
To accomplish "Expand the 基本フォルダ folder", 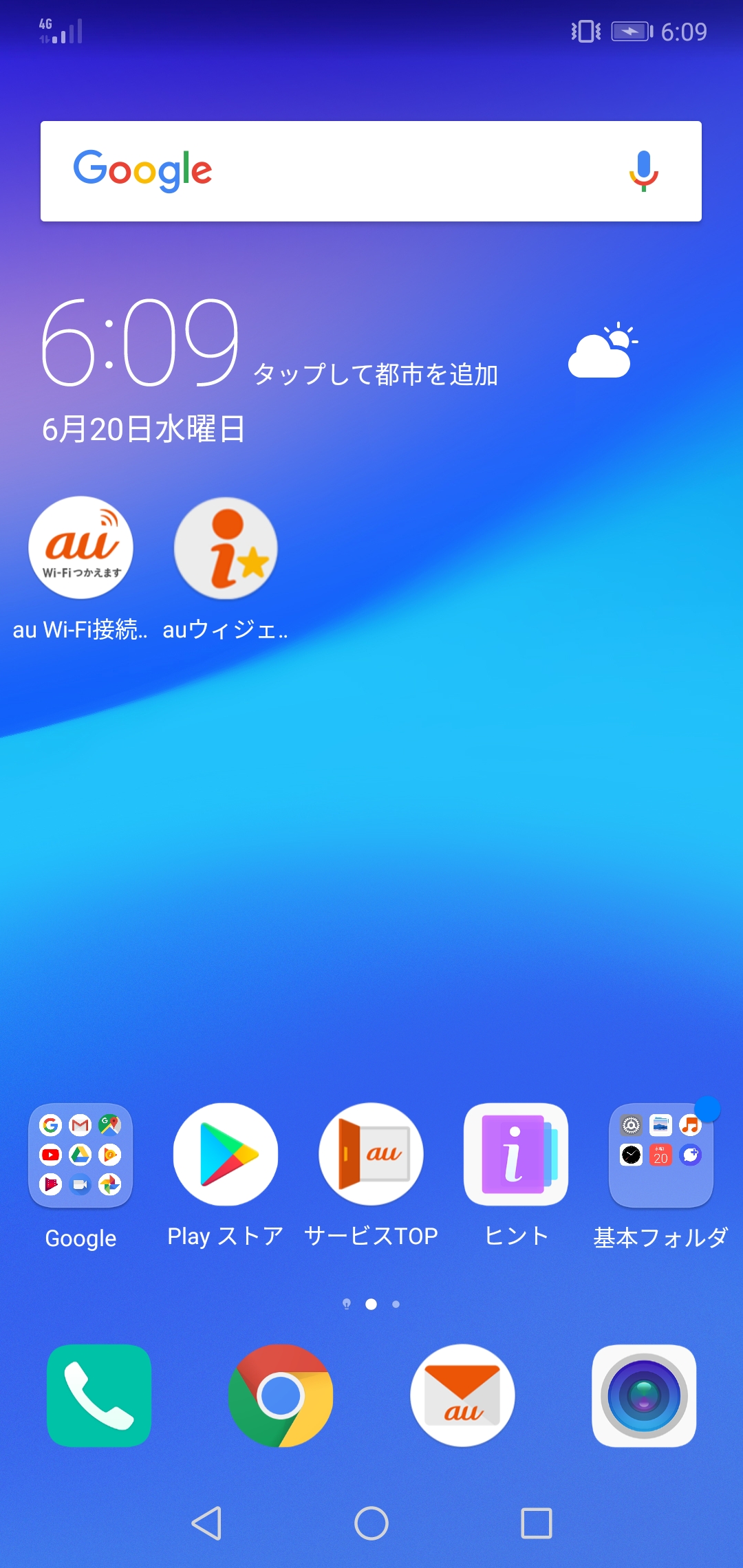I will [660, 1155].
